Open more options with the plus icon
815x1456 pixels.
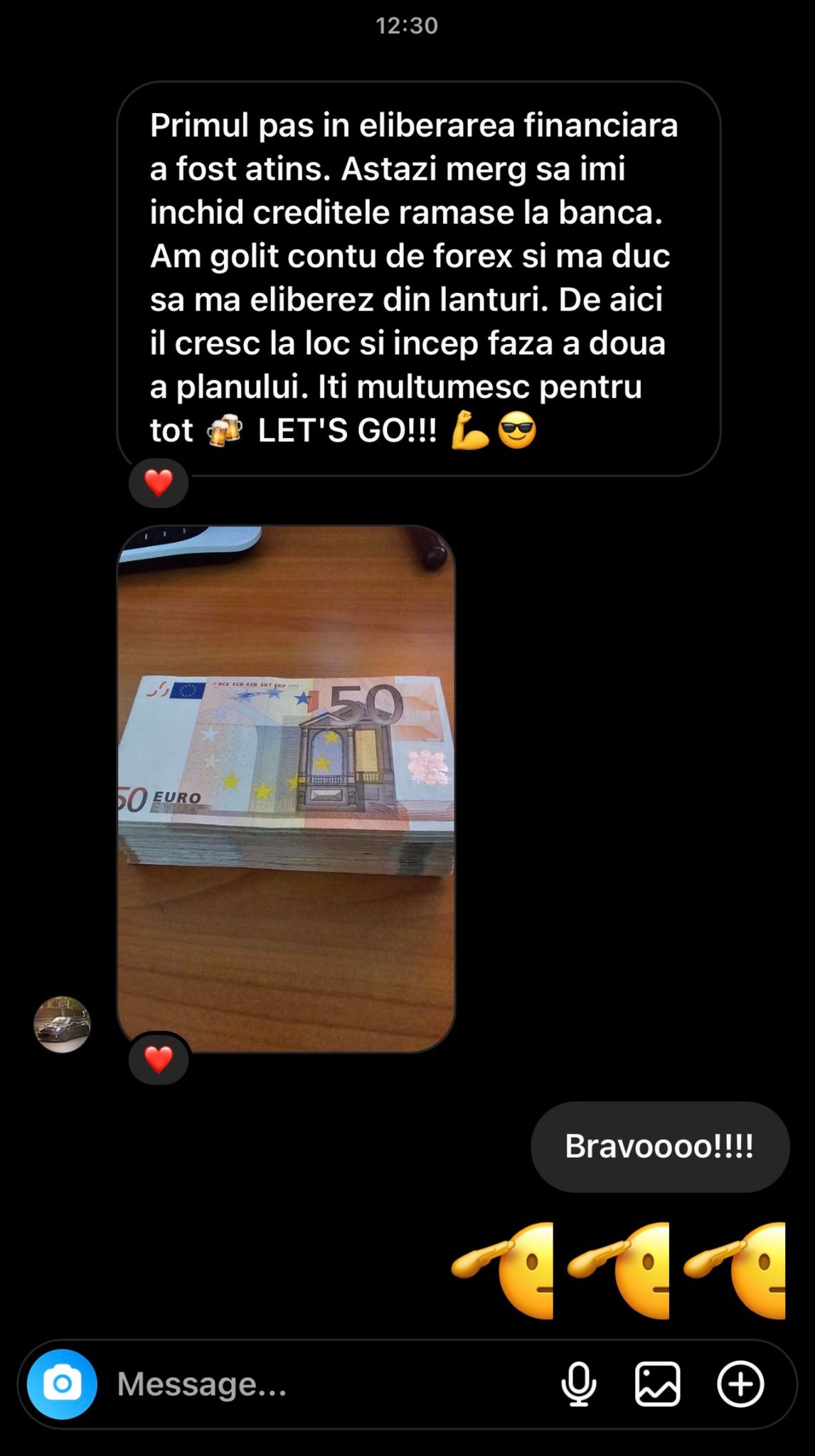point(740,1383)
